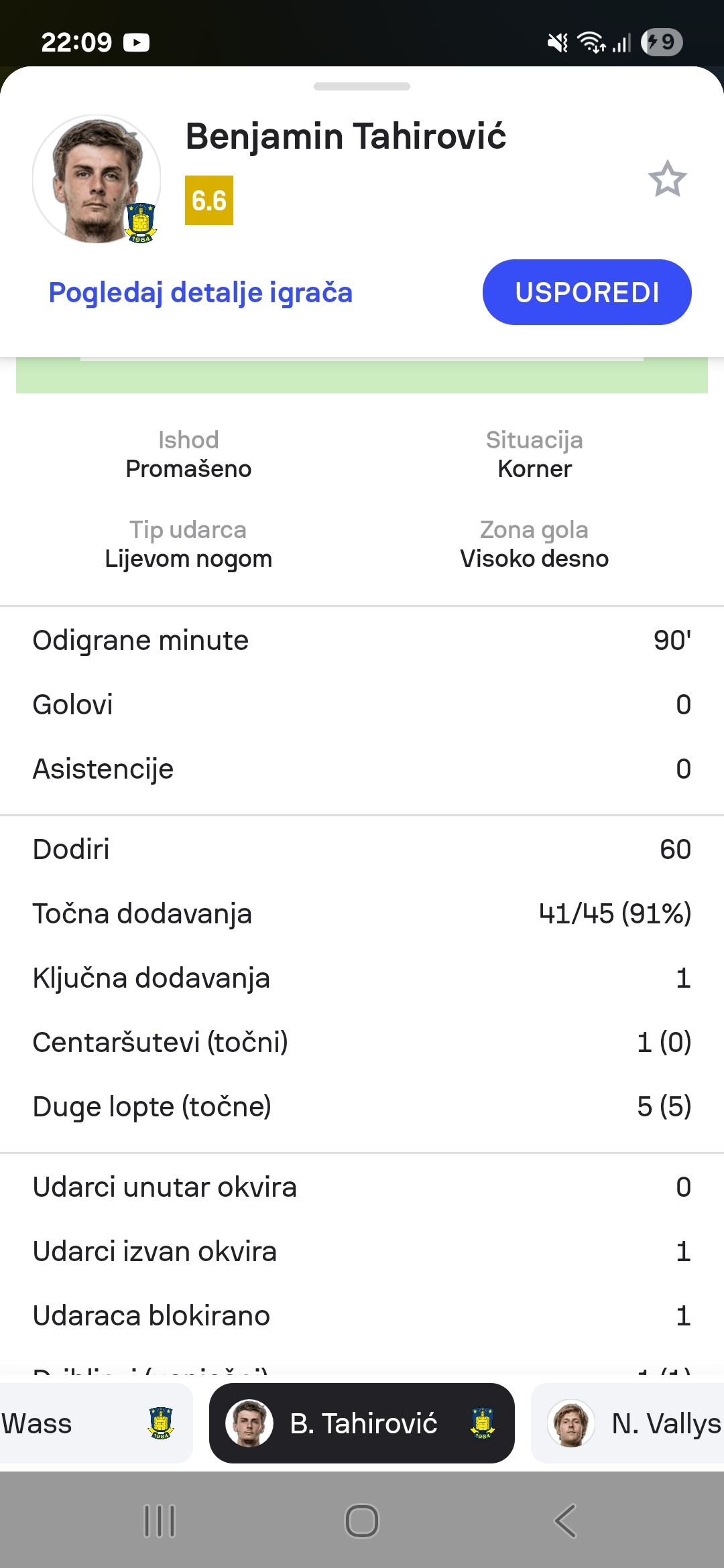
Task: Tap the USPOREDI compare button
Action: point(587,292)
